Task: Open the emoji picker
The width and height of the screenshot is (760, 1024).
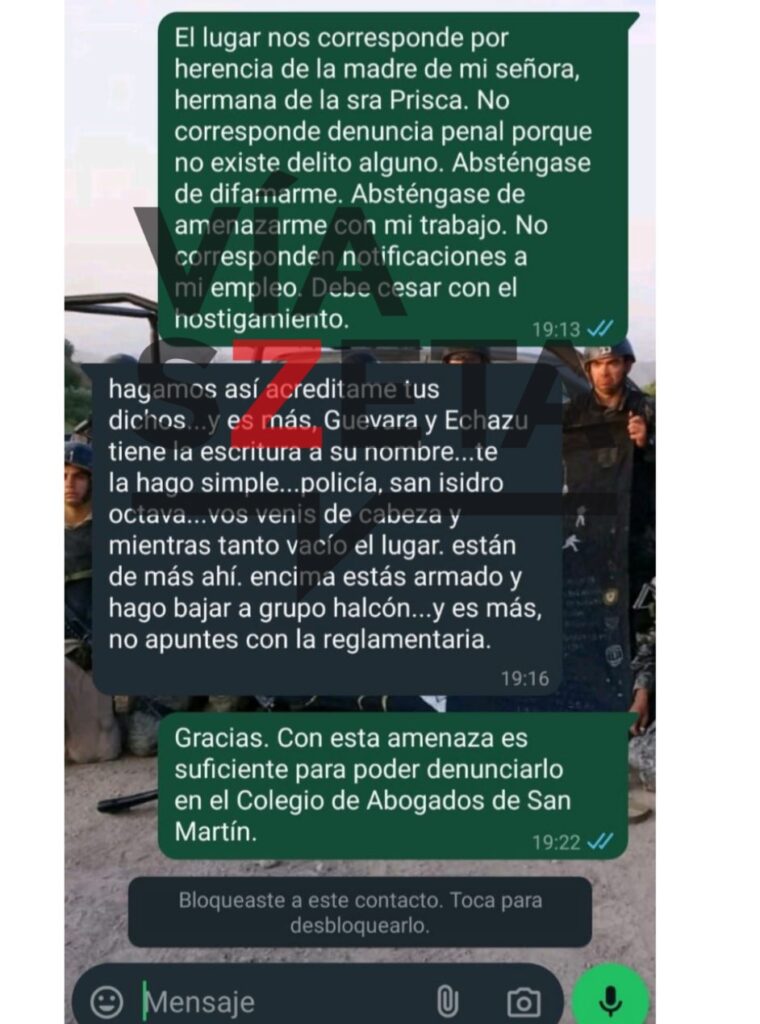Action: [x=106, y=1001]
